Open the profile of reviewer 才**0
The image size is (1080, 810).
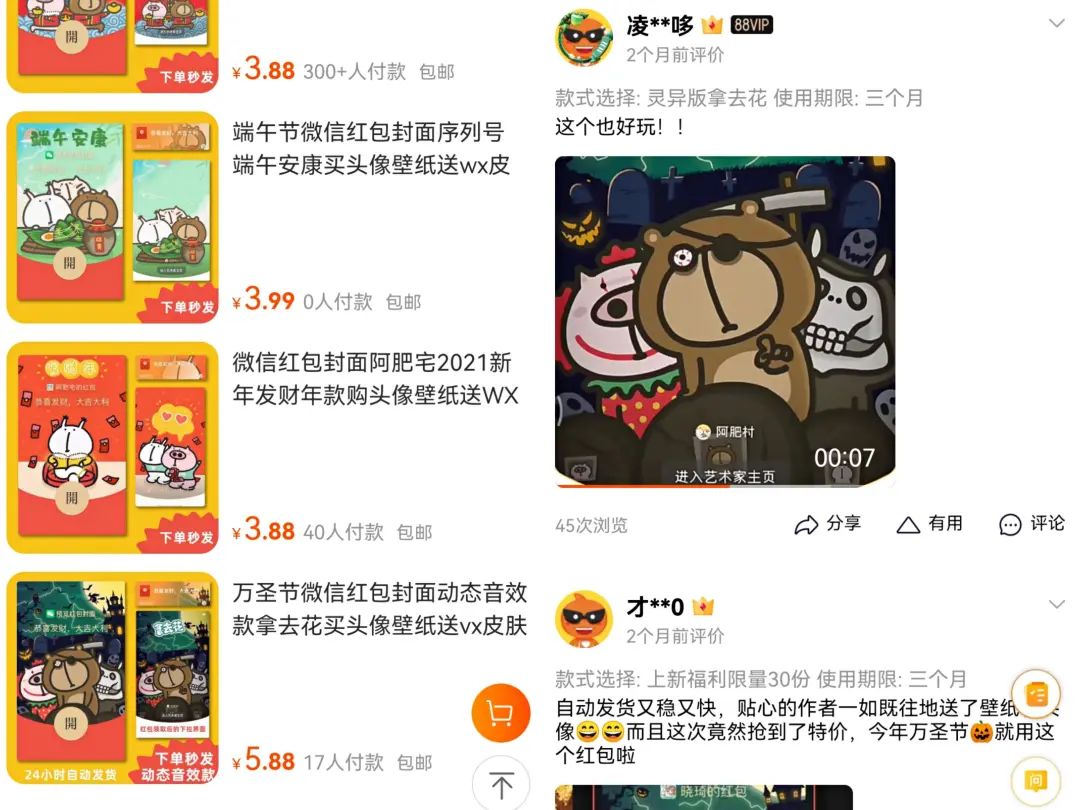tap(584, 619)
